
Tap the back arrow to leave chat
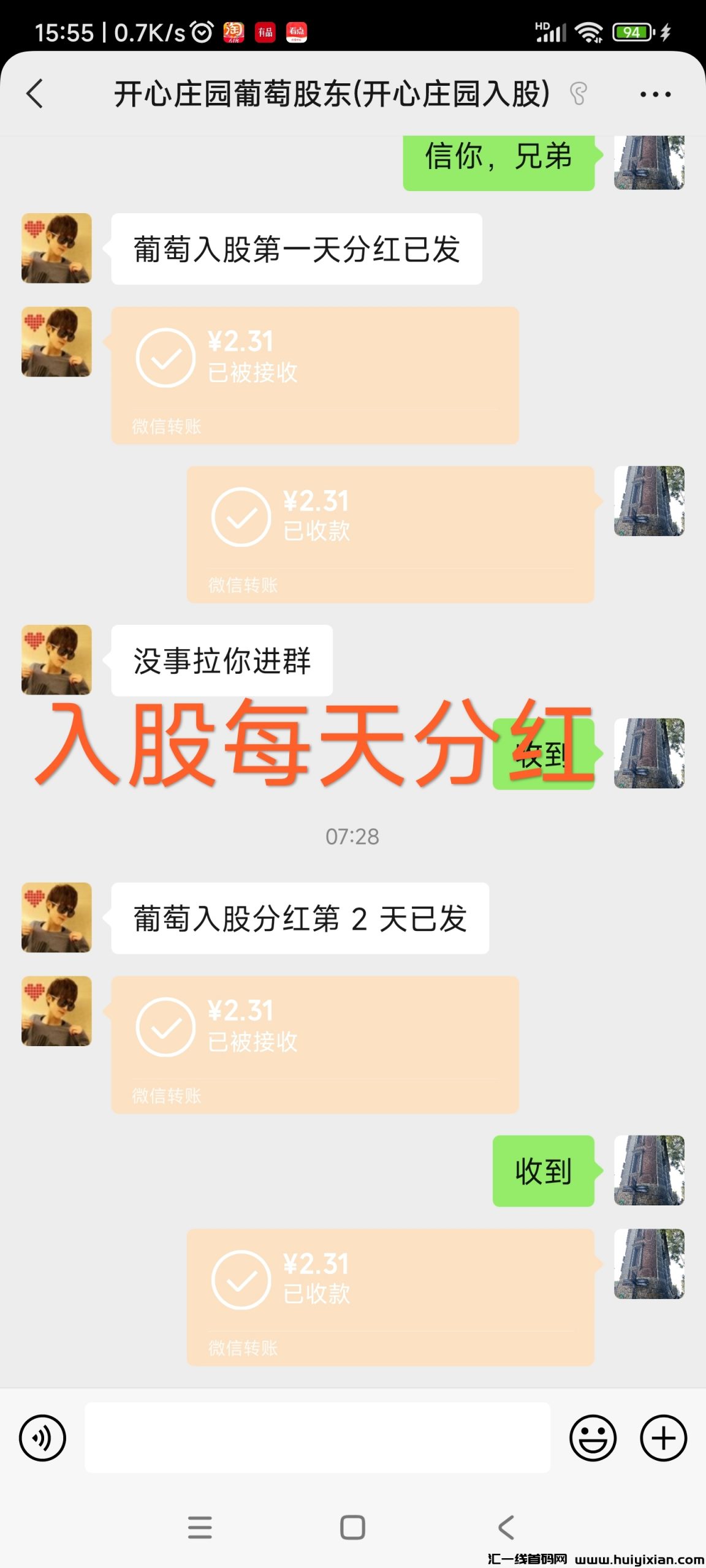[x=34, y=93]
